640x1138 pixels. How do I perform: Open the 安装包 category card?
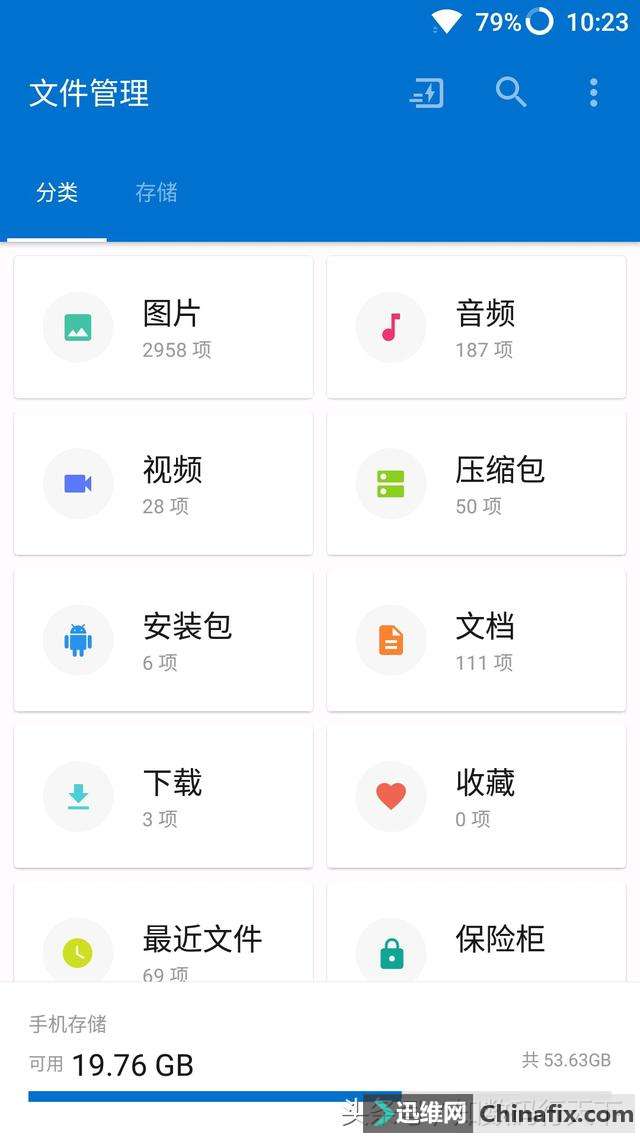click(x=163, y=640)
